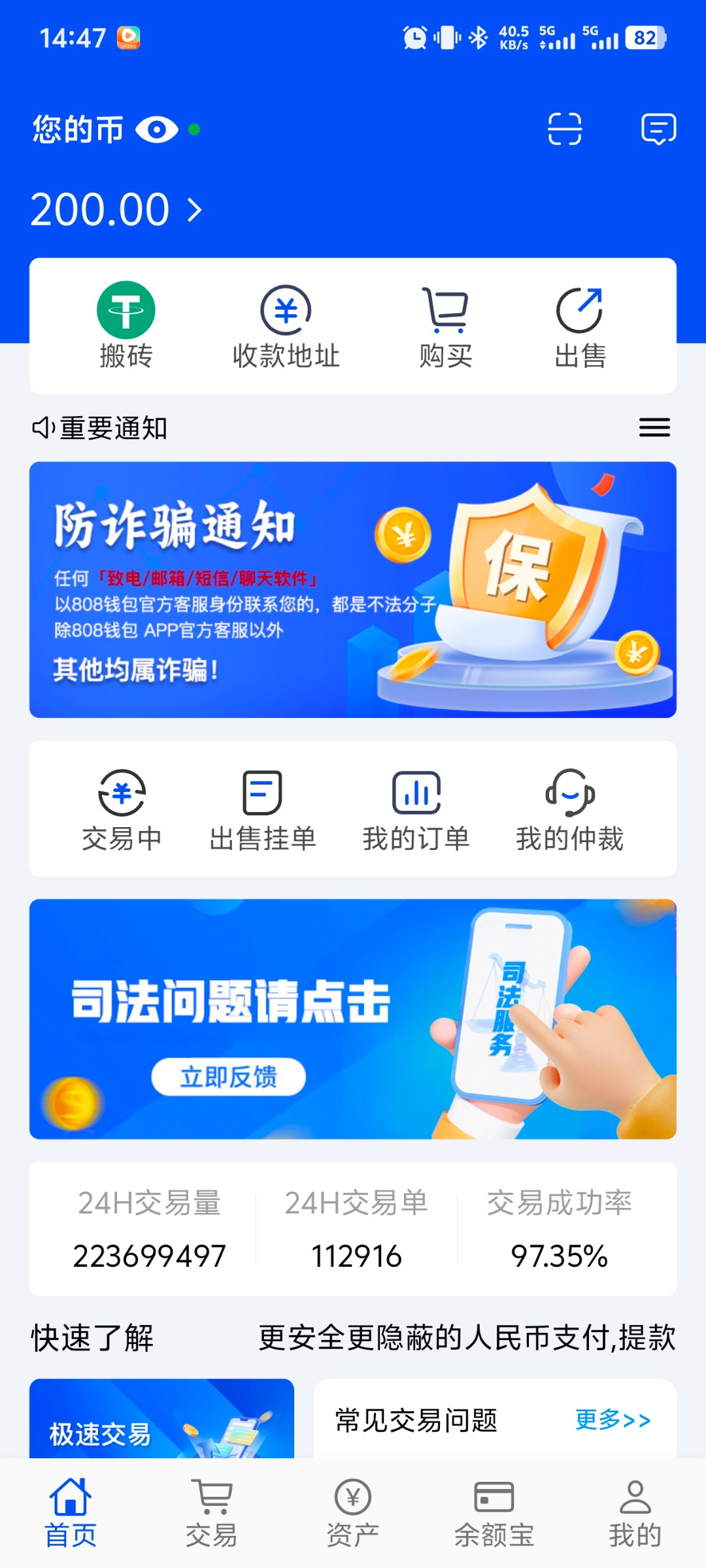This screenshot has width=706, height=1568.
Task: Open the 防诈骗通知 banner
Action: (353, 589)
